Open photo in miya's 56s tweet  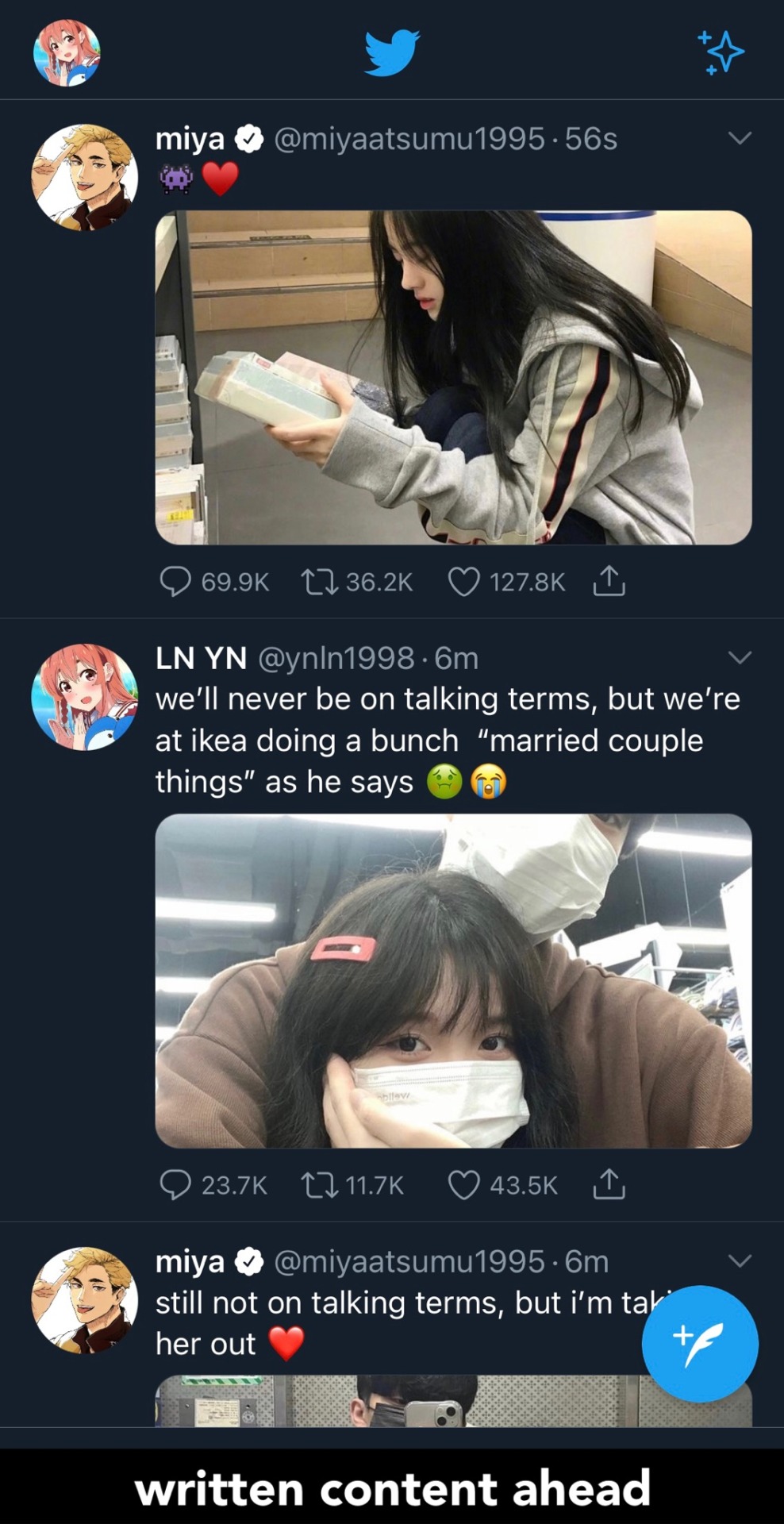[453, 377]
